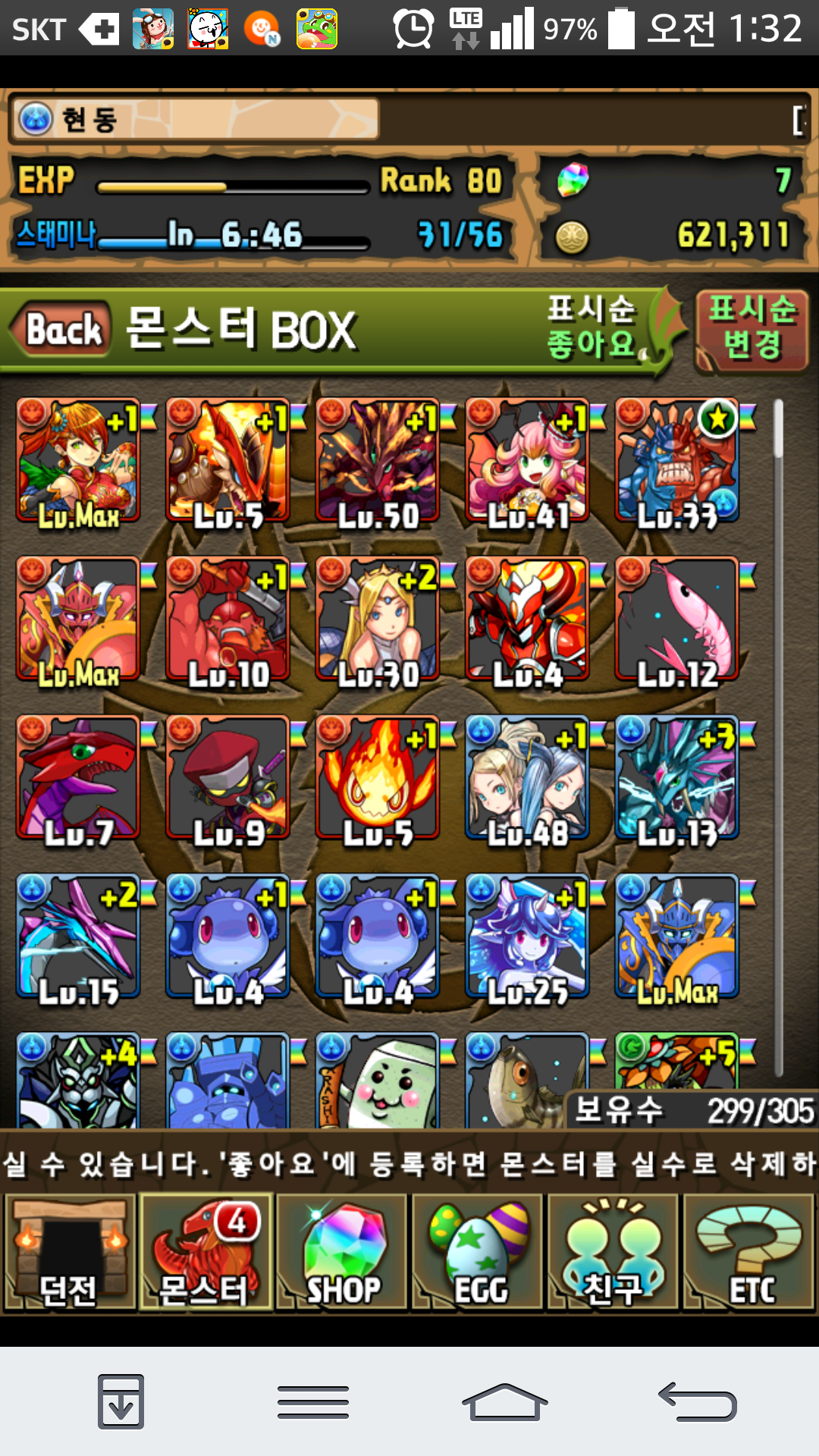Tap the system home button
Screen dimensions: 819x1456
pos(504,1402)
